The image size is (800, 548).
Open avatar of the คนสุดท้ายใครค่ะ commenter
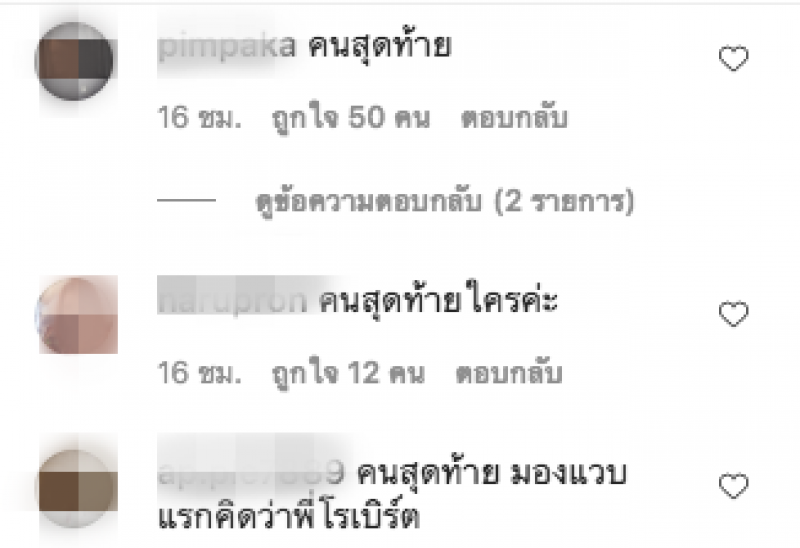click(77, 314)
